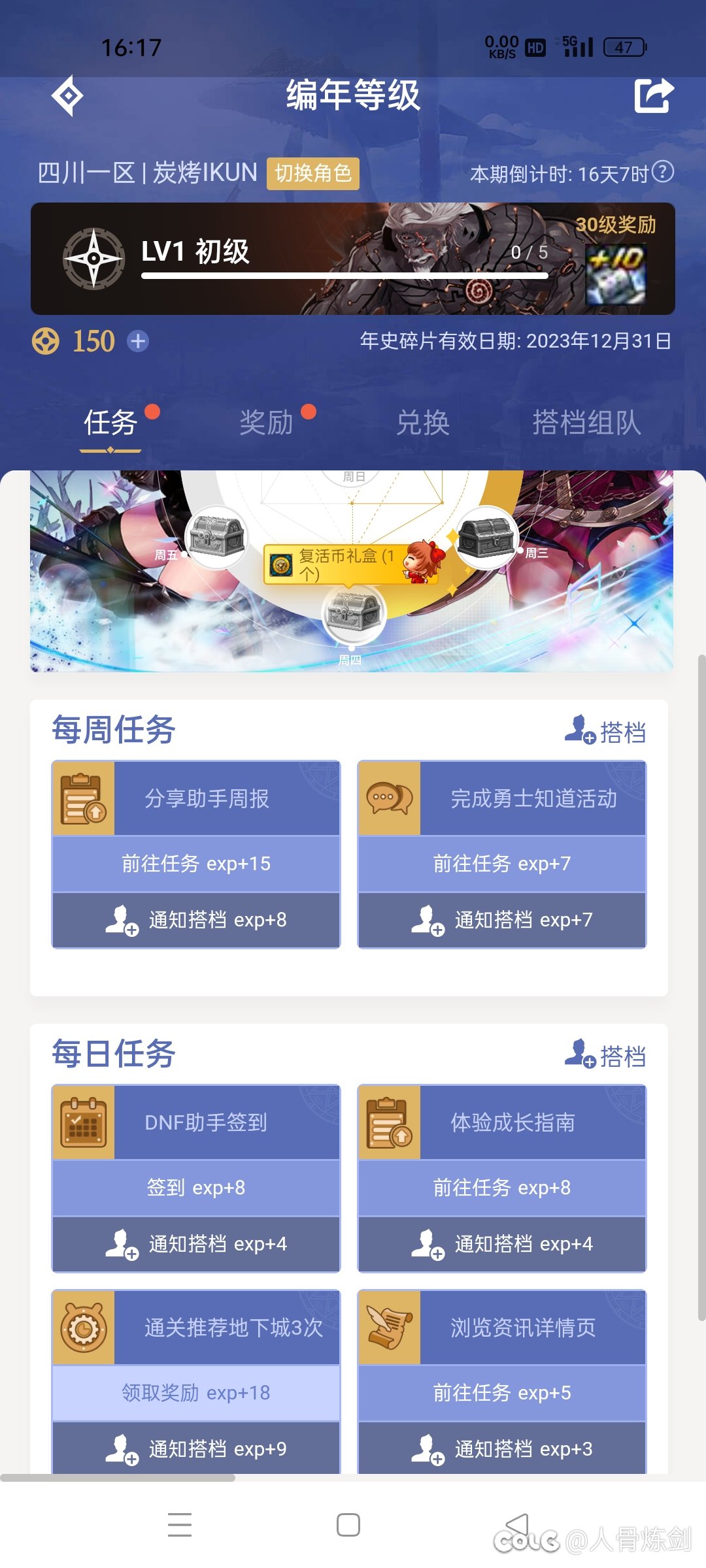Tap 搭档 link in 每日任务 header
The width and height of the screenshot is (706, 1568).
click(605, 1055)
